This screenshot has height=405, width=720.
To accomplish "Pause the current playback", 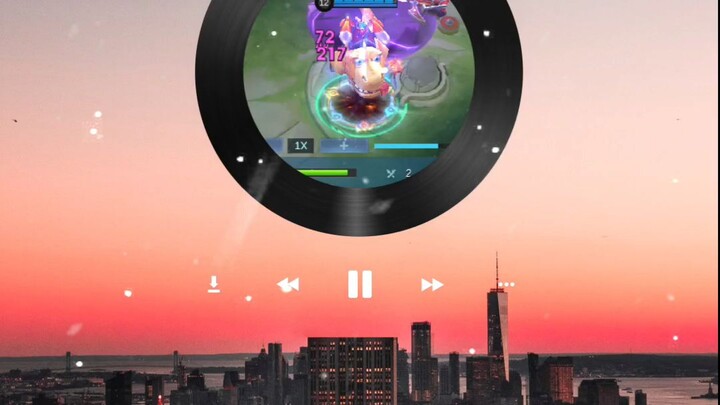I will coord(360,285).
